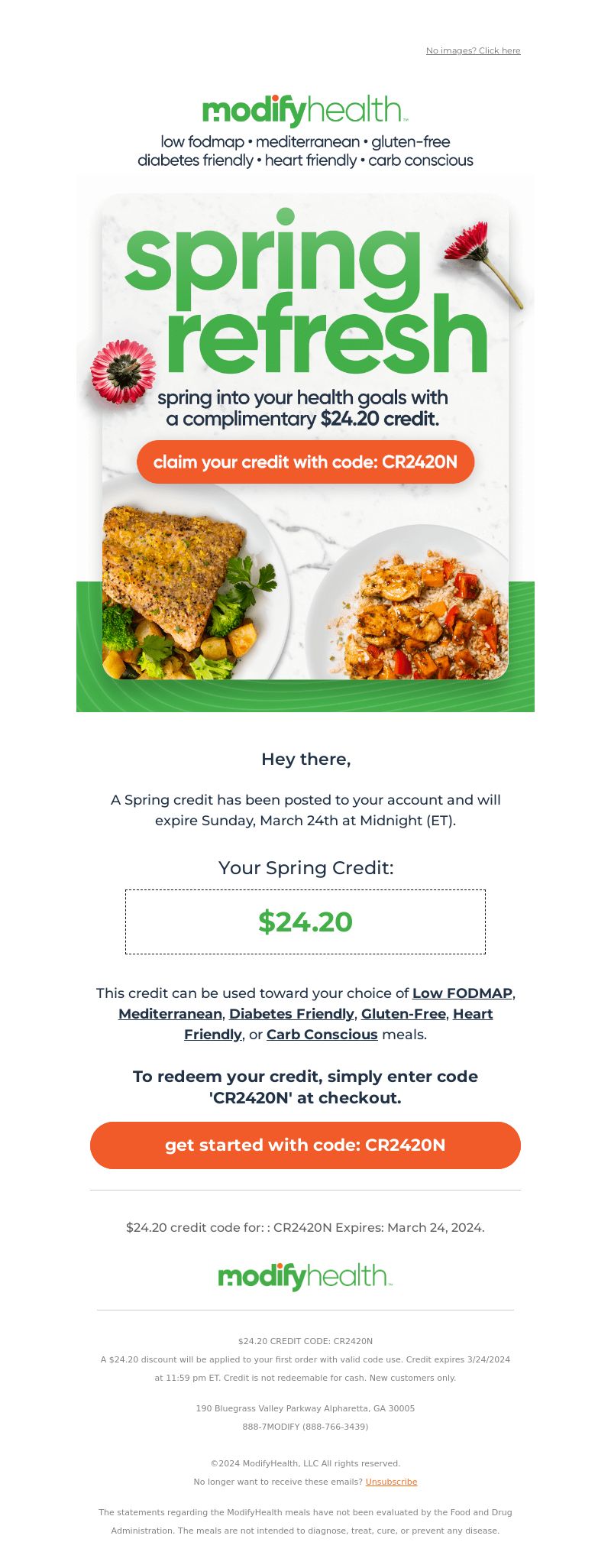View Diabetes Friendly meals

pyautogui.click(x=291, y=1014)
